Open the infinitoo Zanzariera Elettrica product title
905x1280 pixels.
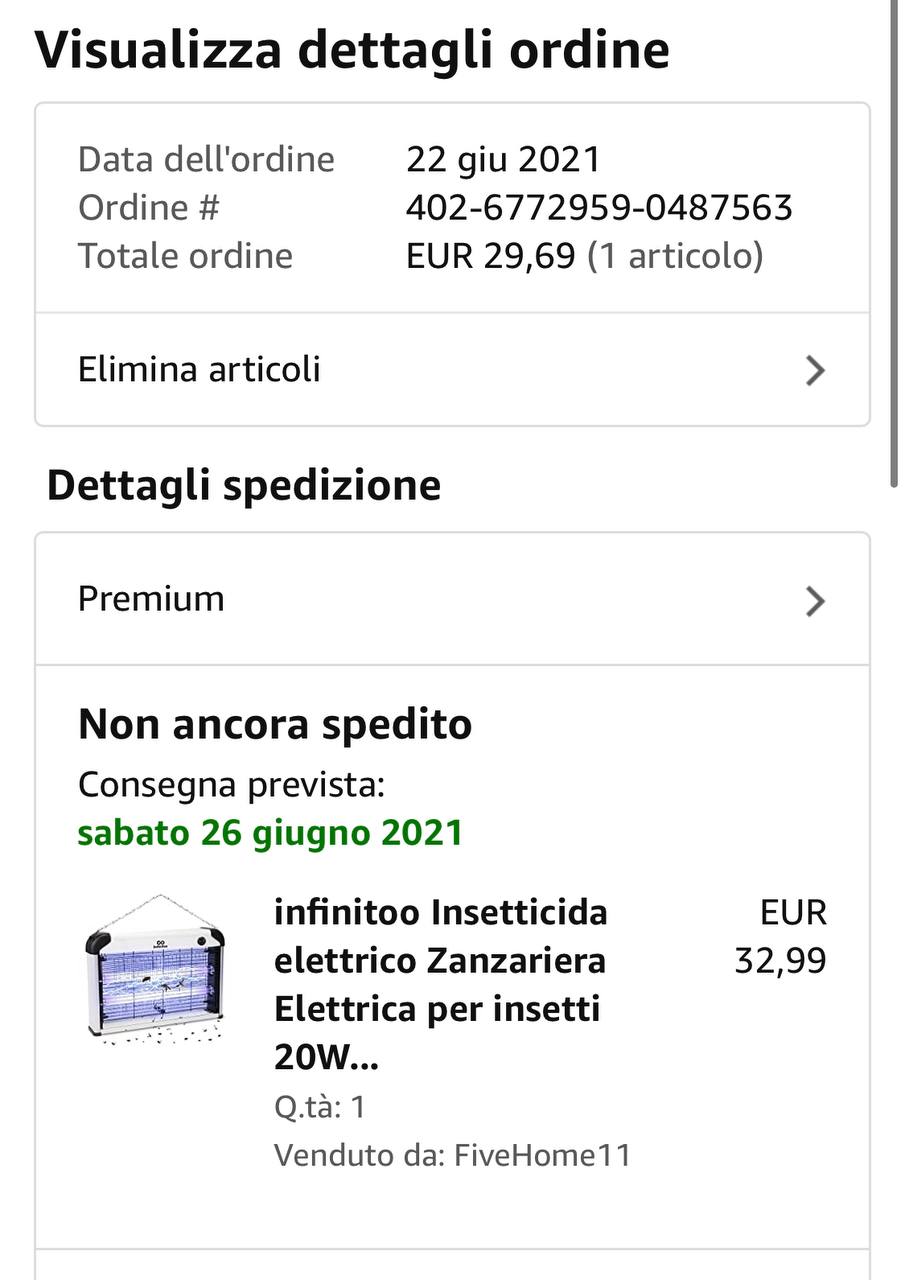[441, 985]
